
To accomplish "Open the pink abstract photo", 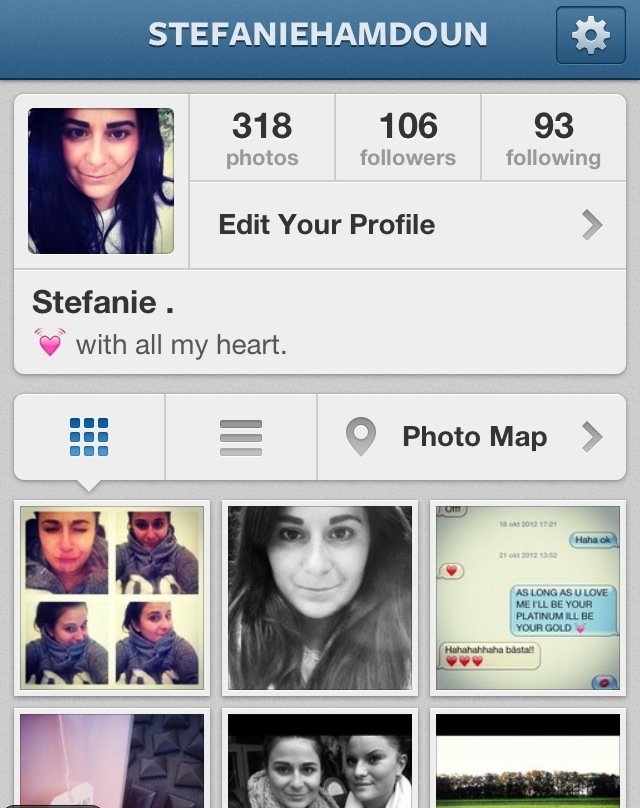I will click(111, 762).
